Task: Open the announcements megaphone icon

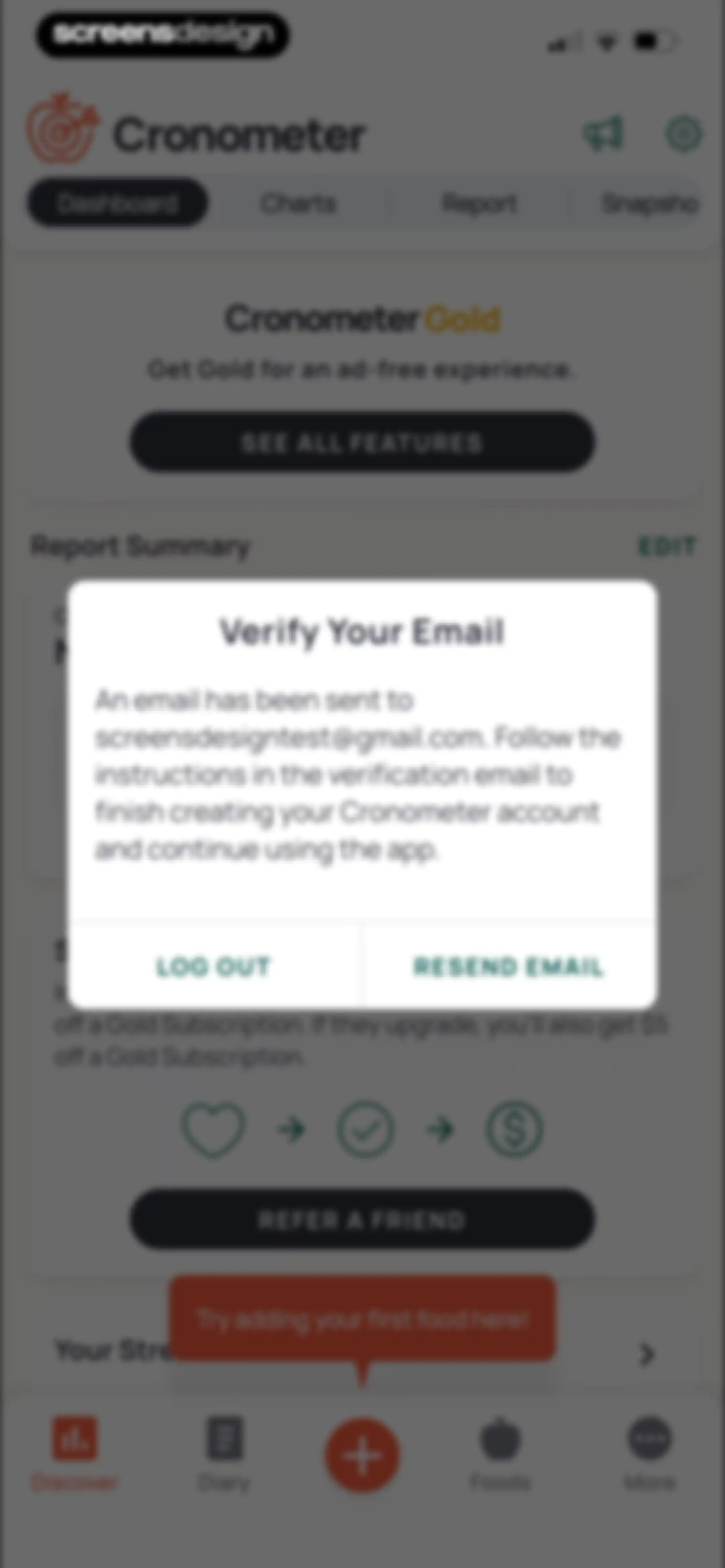Action: point(603,133)
